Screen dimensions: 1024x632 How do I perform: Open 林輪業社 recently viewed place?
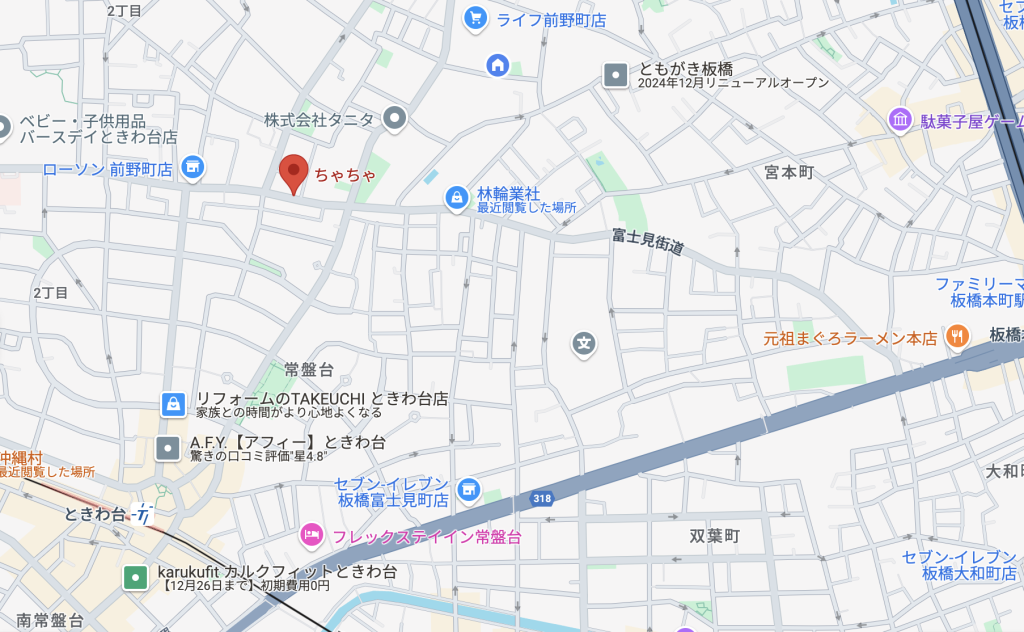point(456,198)
